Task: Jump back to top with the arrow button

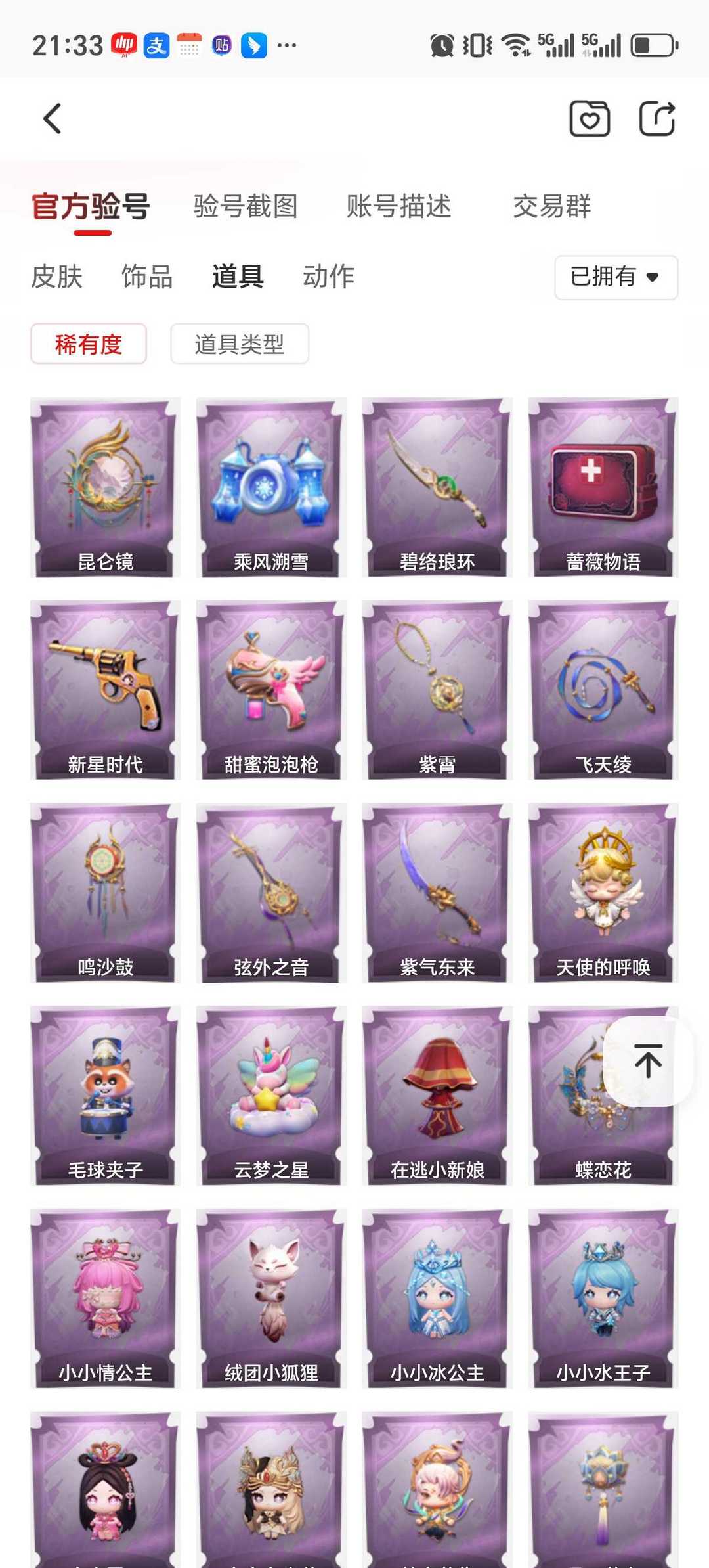Action: pos(648,1061)
